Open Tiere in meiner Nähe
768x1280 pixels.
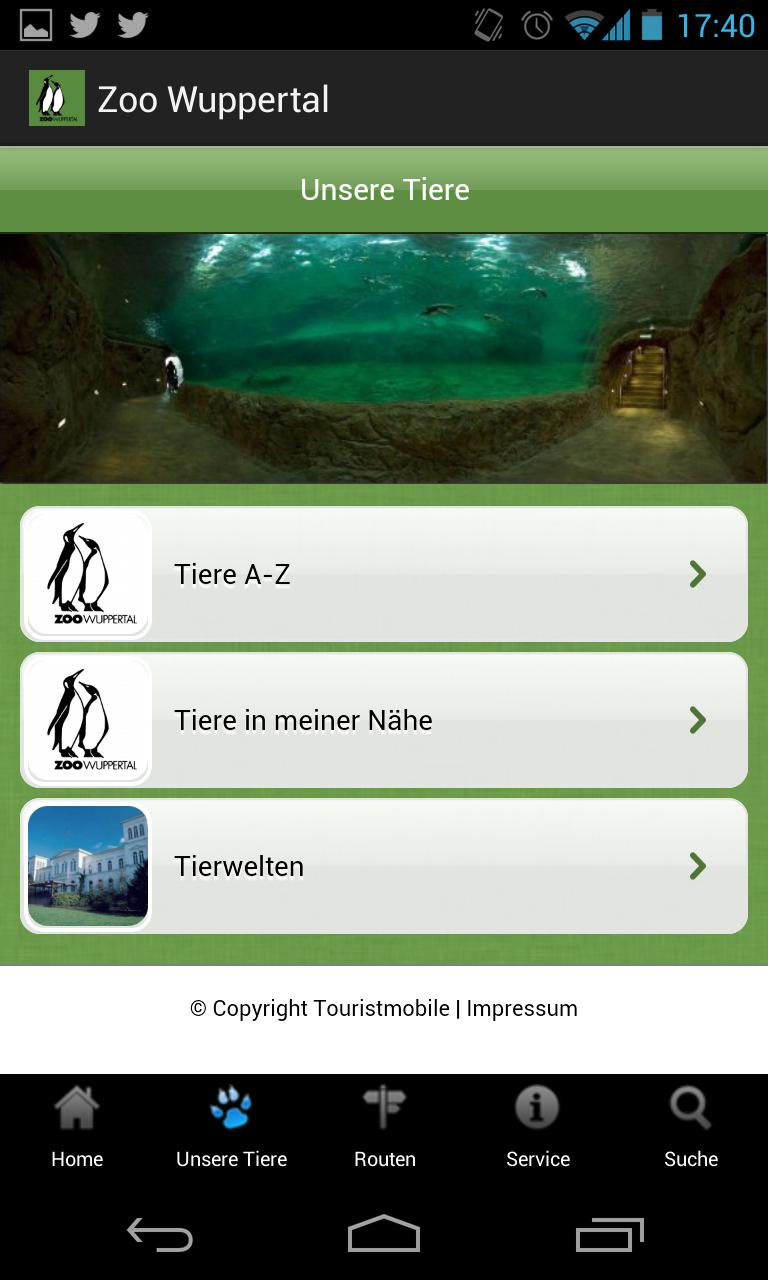(x=384, y=720)
